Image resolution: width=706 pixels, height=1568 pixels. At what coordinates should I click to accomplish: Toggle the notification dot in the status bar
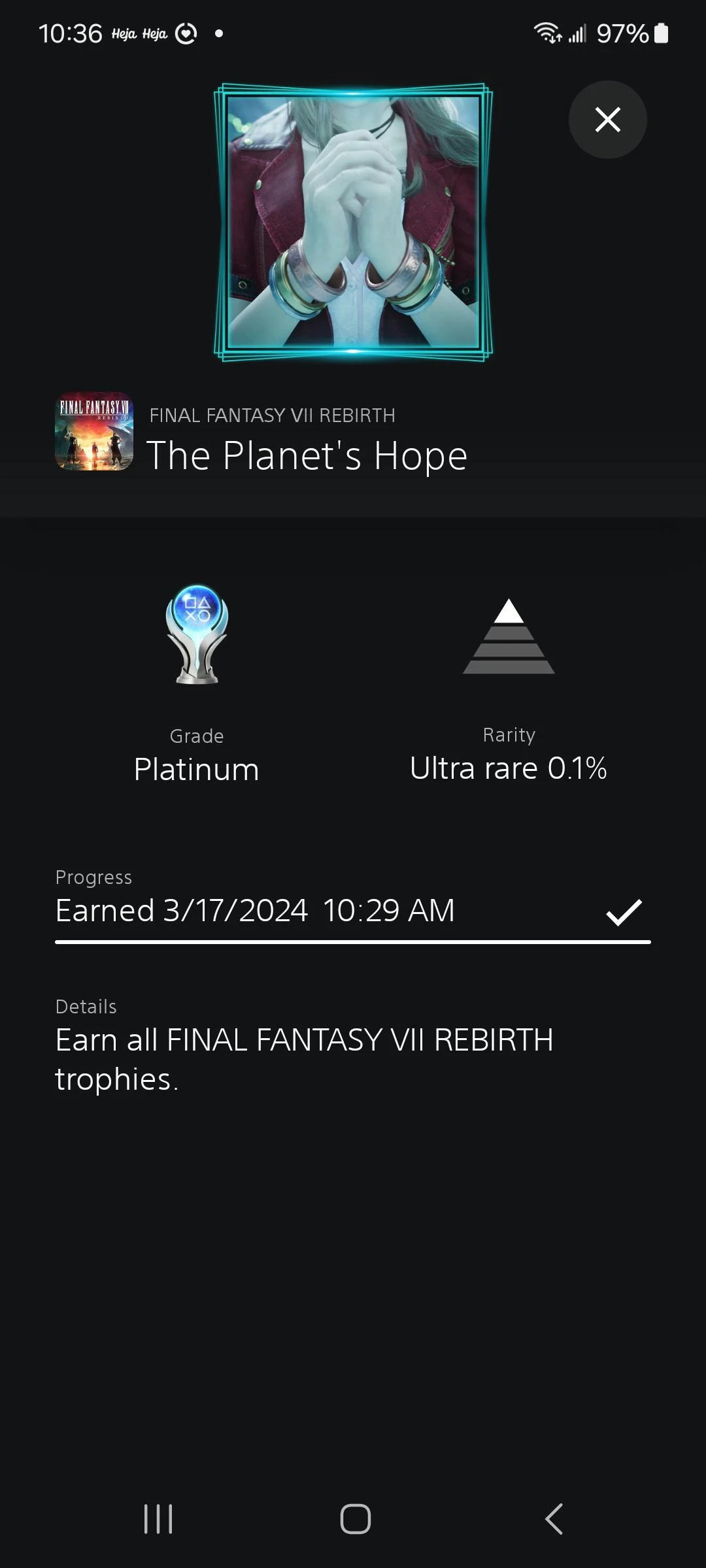218,33
